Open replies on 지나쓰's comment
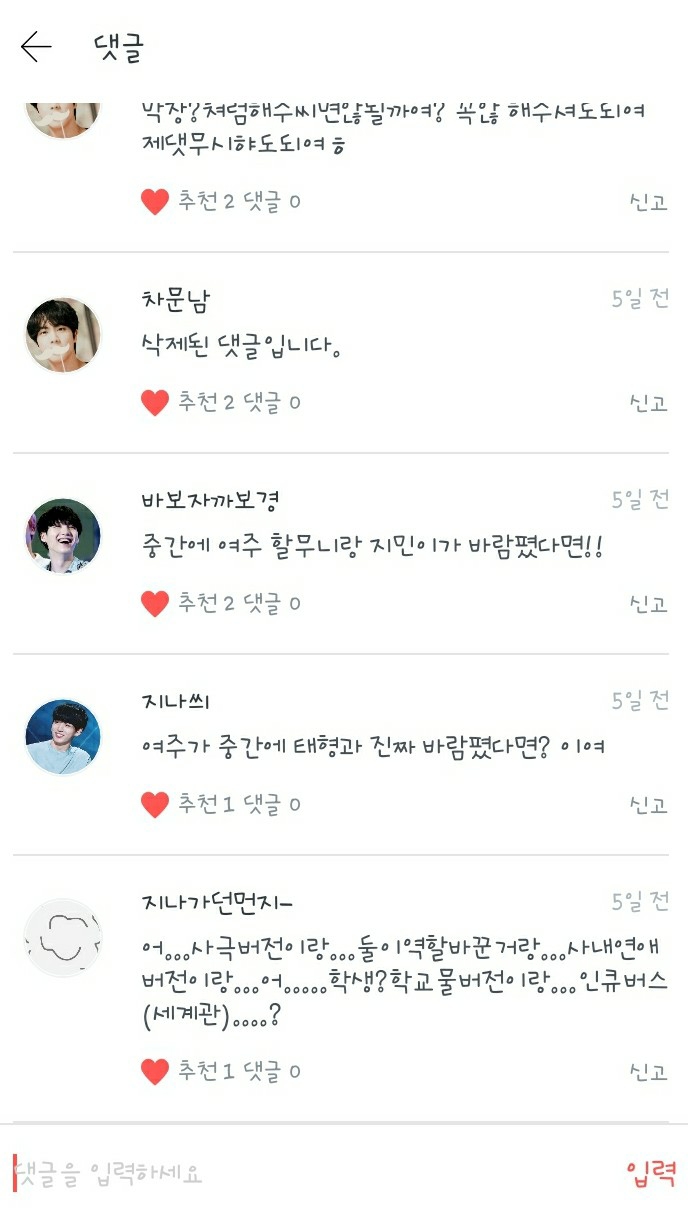Viewport: 688px width, 1223px height. point(271,805)
